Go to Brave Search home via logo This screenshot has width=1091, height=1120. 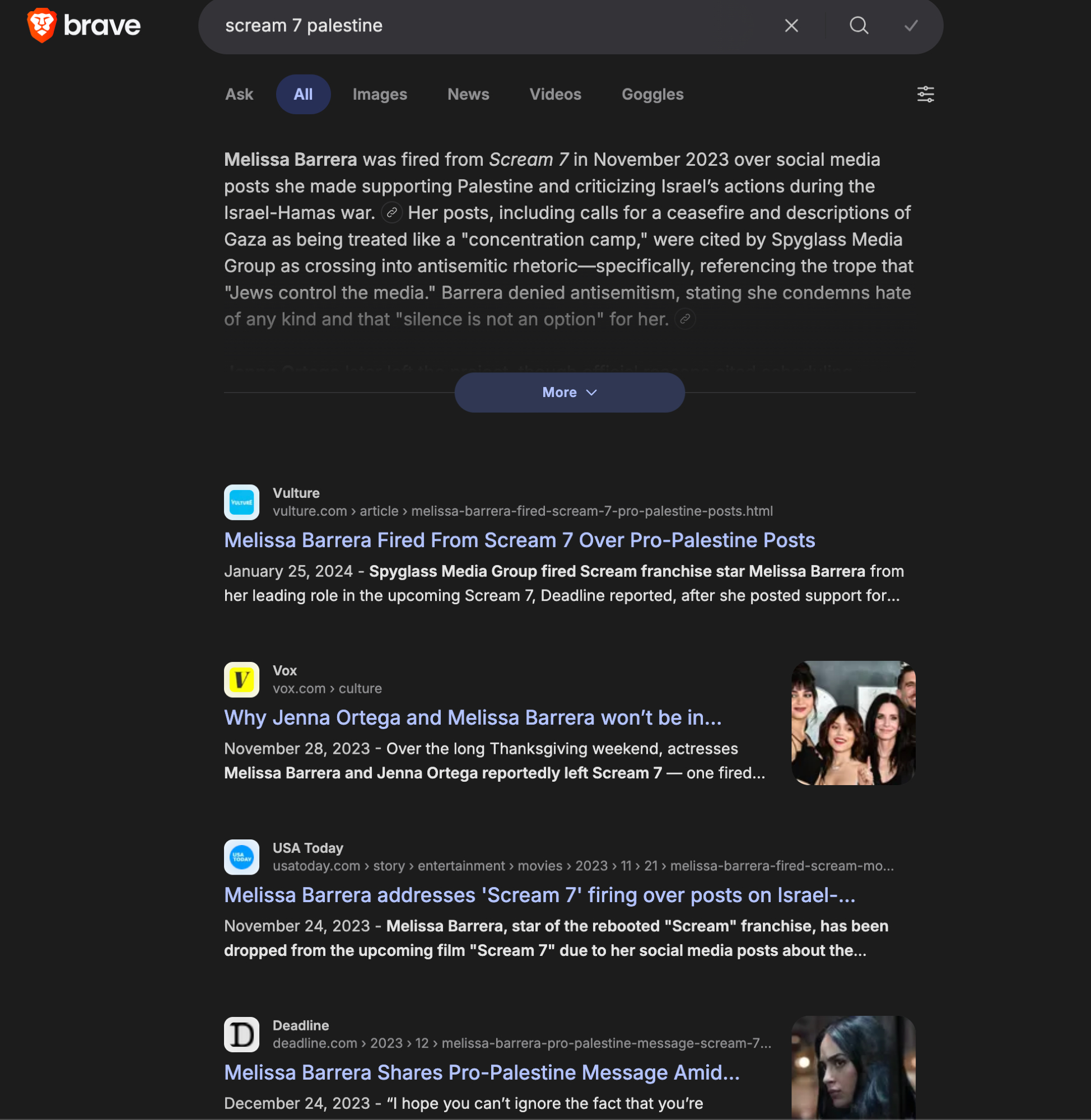[x=83, y=26]
